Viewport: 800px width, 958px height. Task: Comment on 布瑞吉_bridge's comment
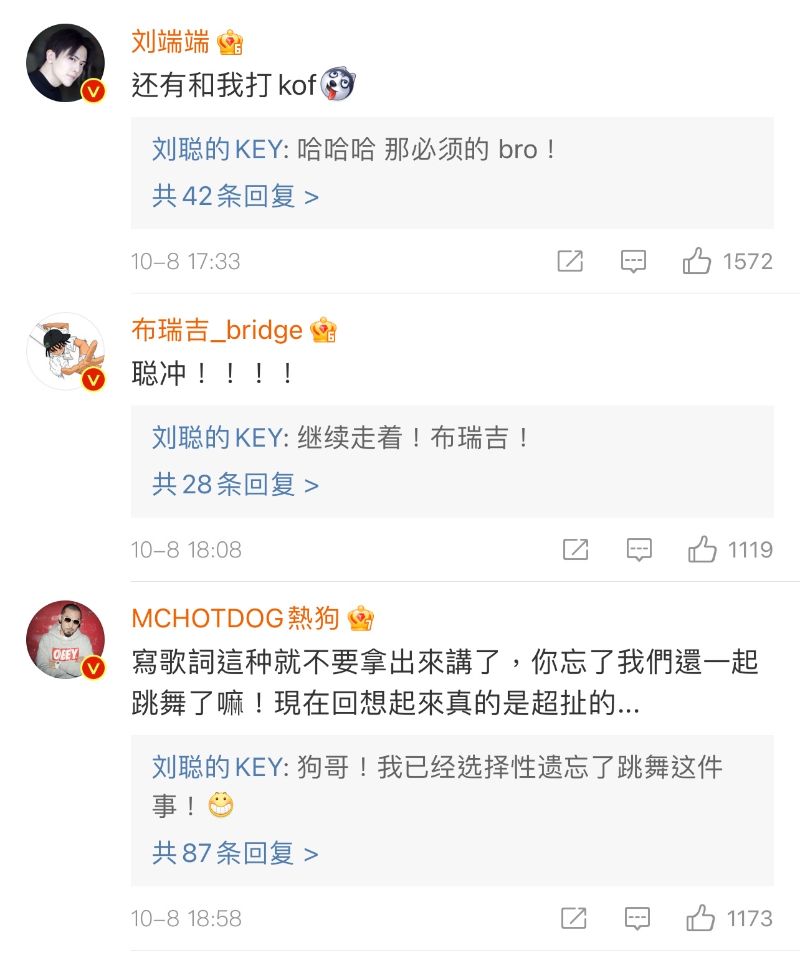pos(638,550)
